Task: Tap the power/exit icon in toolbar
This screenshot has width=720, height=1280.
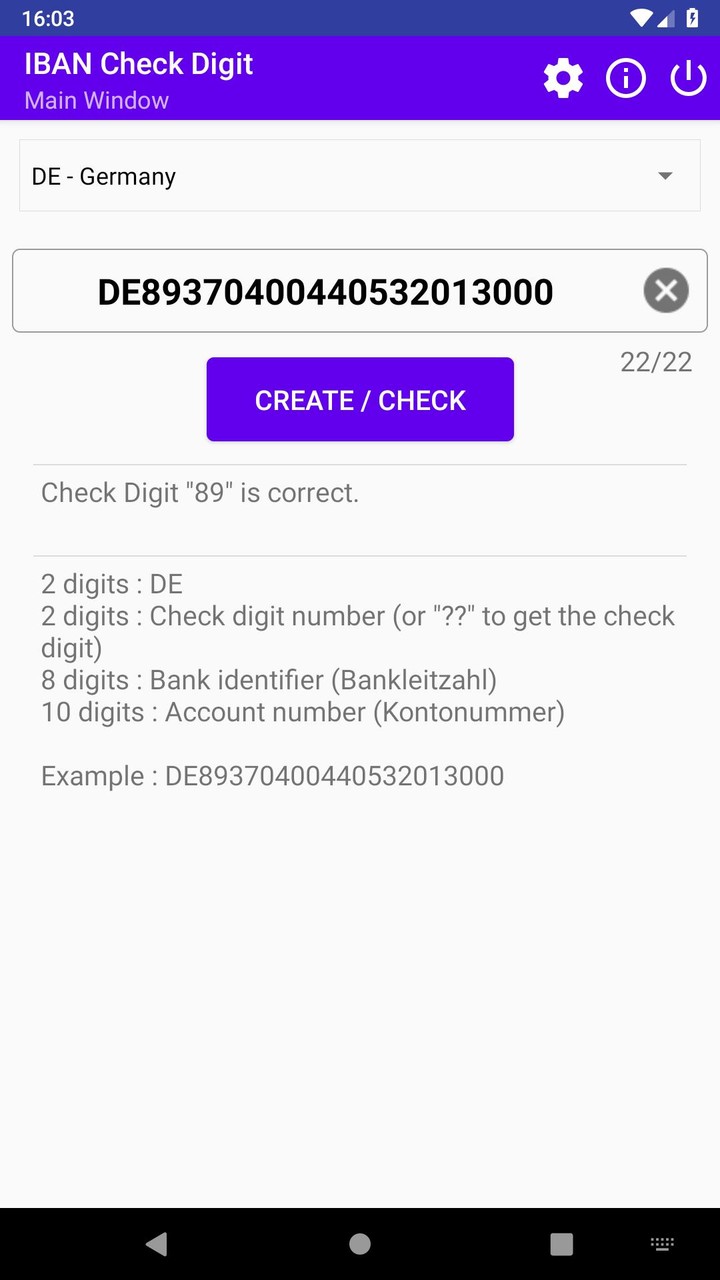Action: click(688, 77)
